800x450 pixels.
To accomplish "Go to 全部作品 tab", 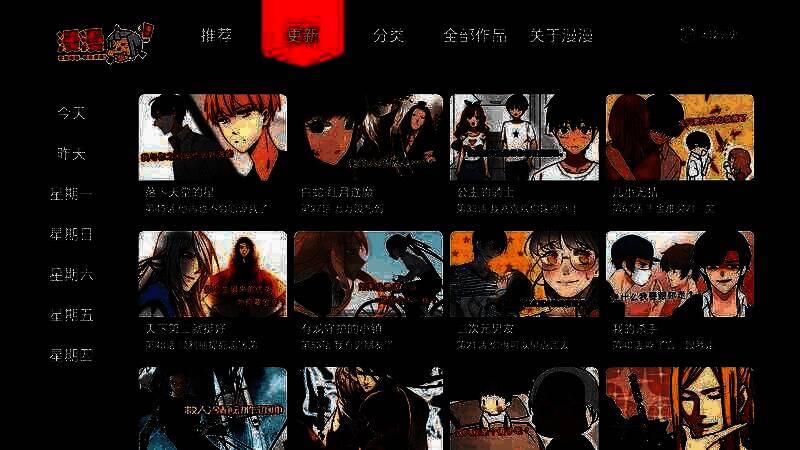I will click(x=474, y=35).
